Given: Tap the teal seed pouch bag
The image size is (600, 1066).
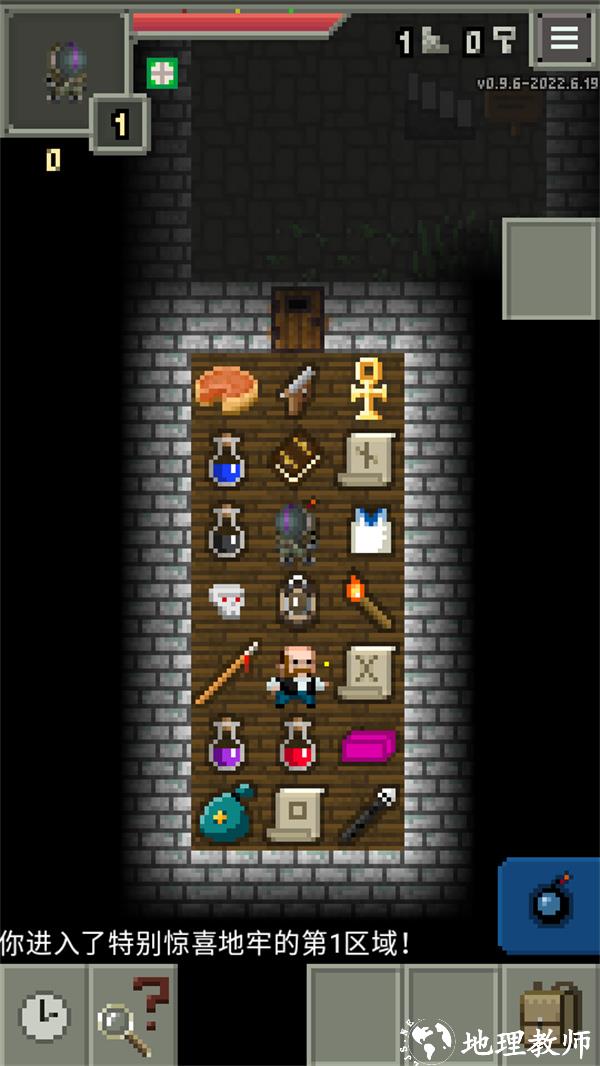Looking at the screenshot, I should [x=226, y=814].
